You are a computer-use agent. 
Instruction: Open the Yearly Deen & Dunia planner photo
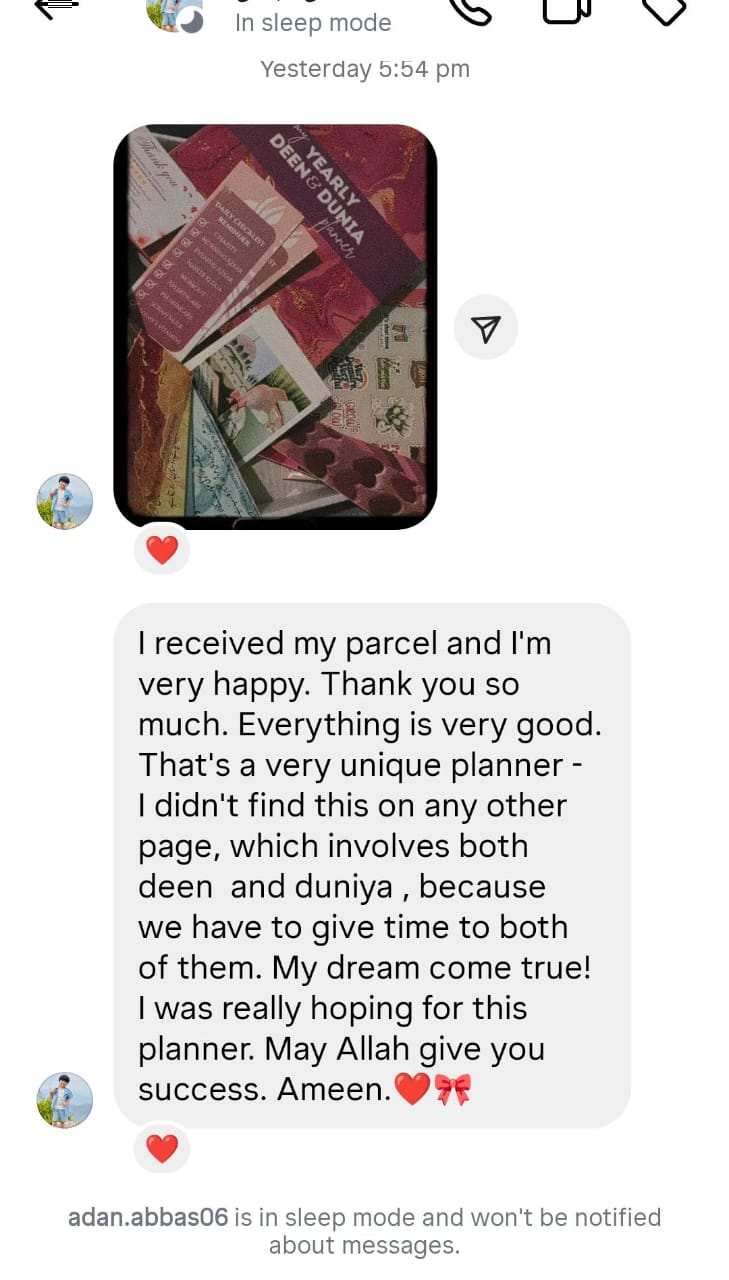click(275, 326)
